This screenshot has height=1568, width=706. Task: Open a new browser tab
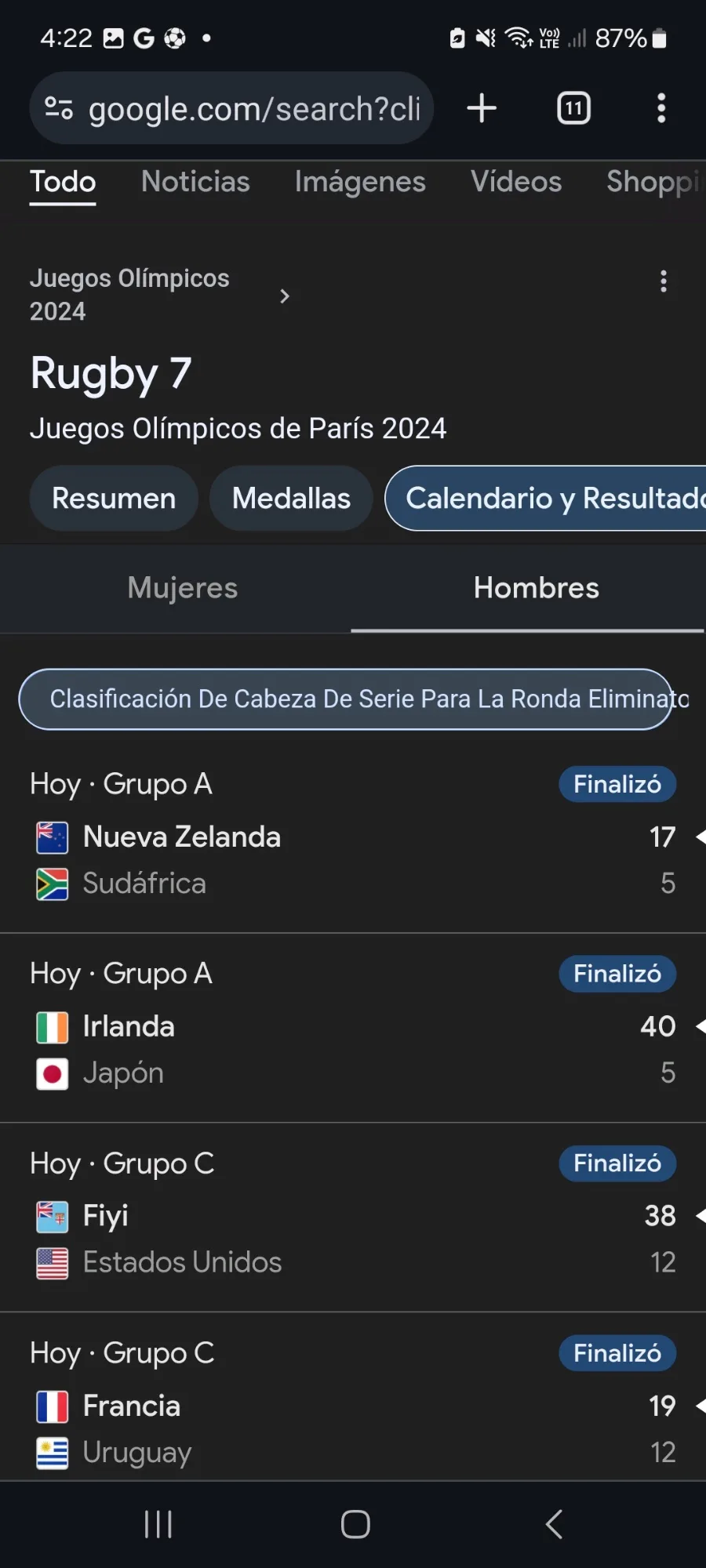pos(482,108)
